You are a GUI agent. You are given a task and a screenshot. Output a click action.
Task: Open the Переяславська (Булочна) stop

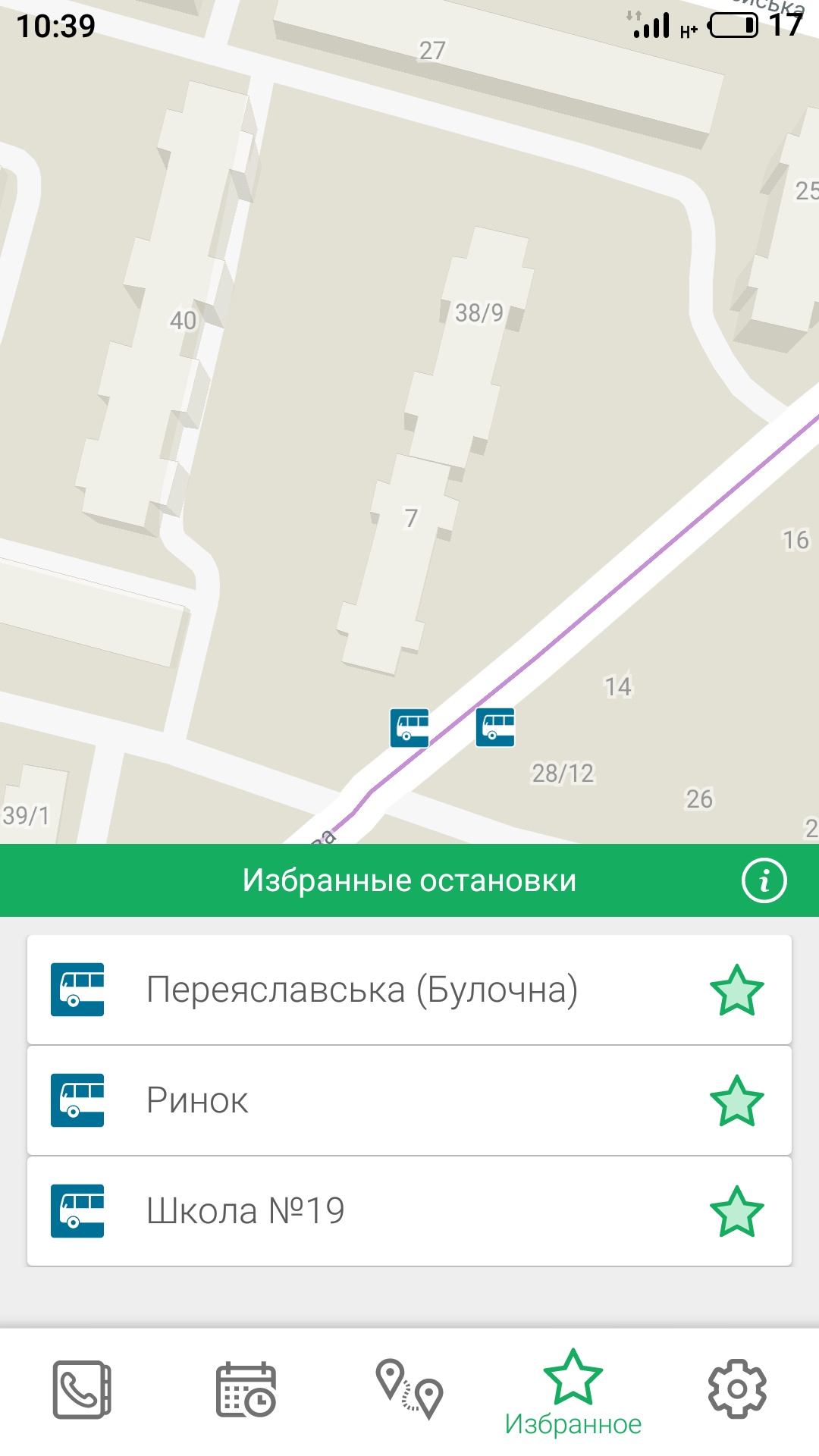362,990
